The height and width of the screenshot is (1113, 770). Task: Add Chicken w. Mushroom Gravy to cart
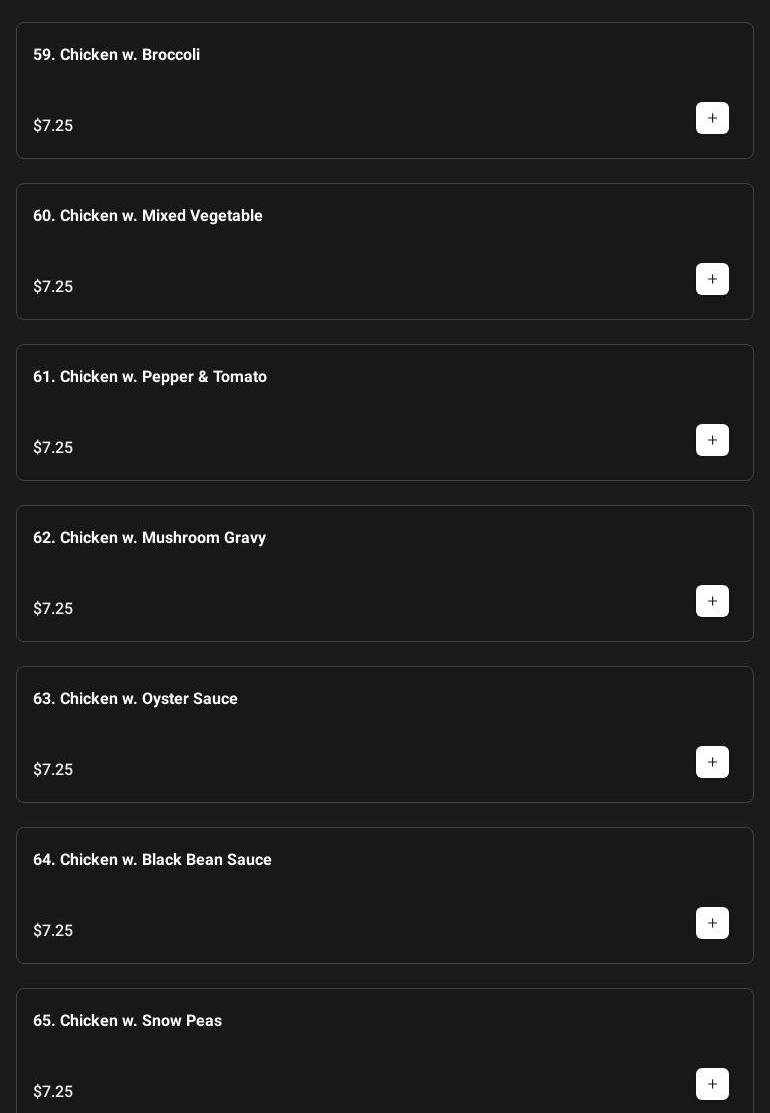[x=712, y=601]
